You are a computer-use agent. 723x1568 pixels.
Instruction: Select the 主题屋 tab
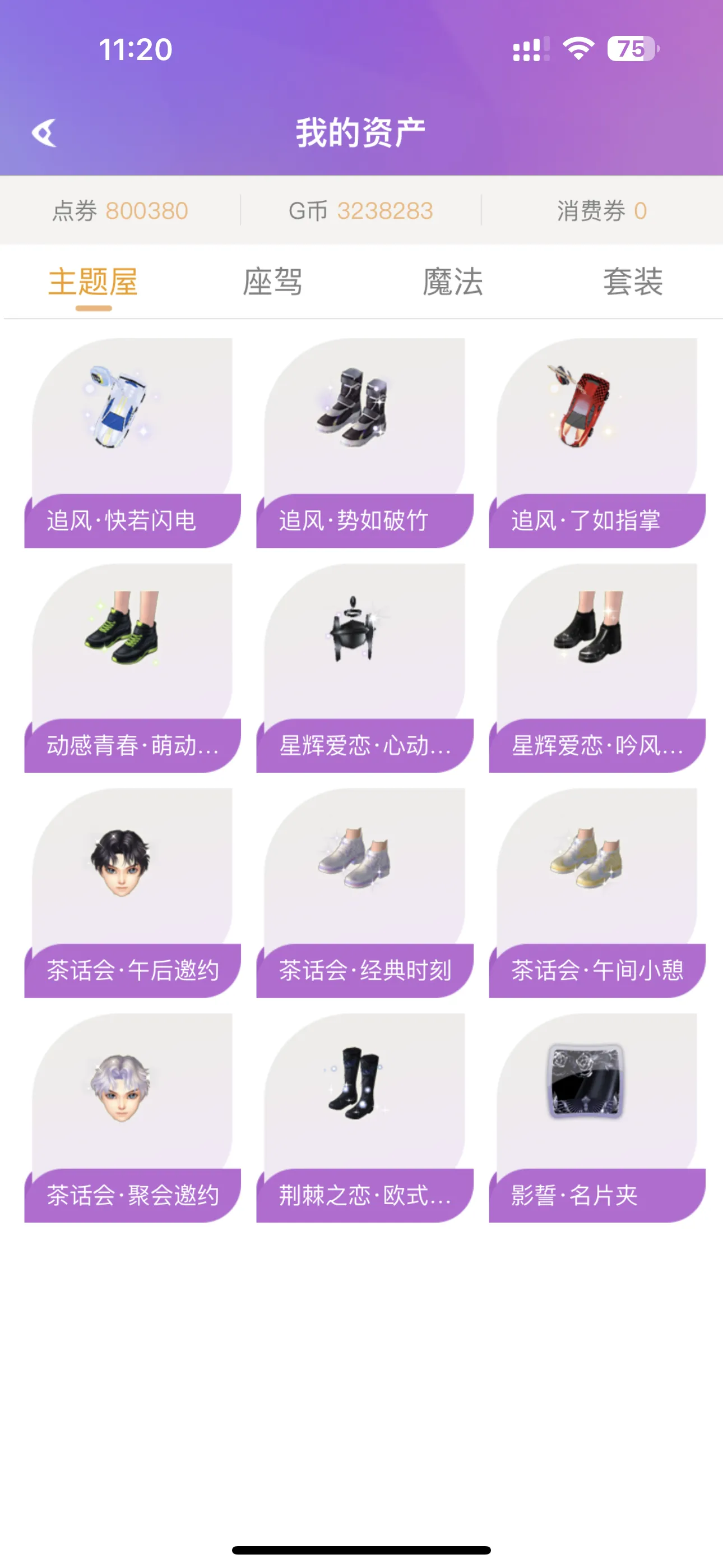coord(93,283)
